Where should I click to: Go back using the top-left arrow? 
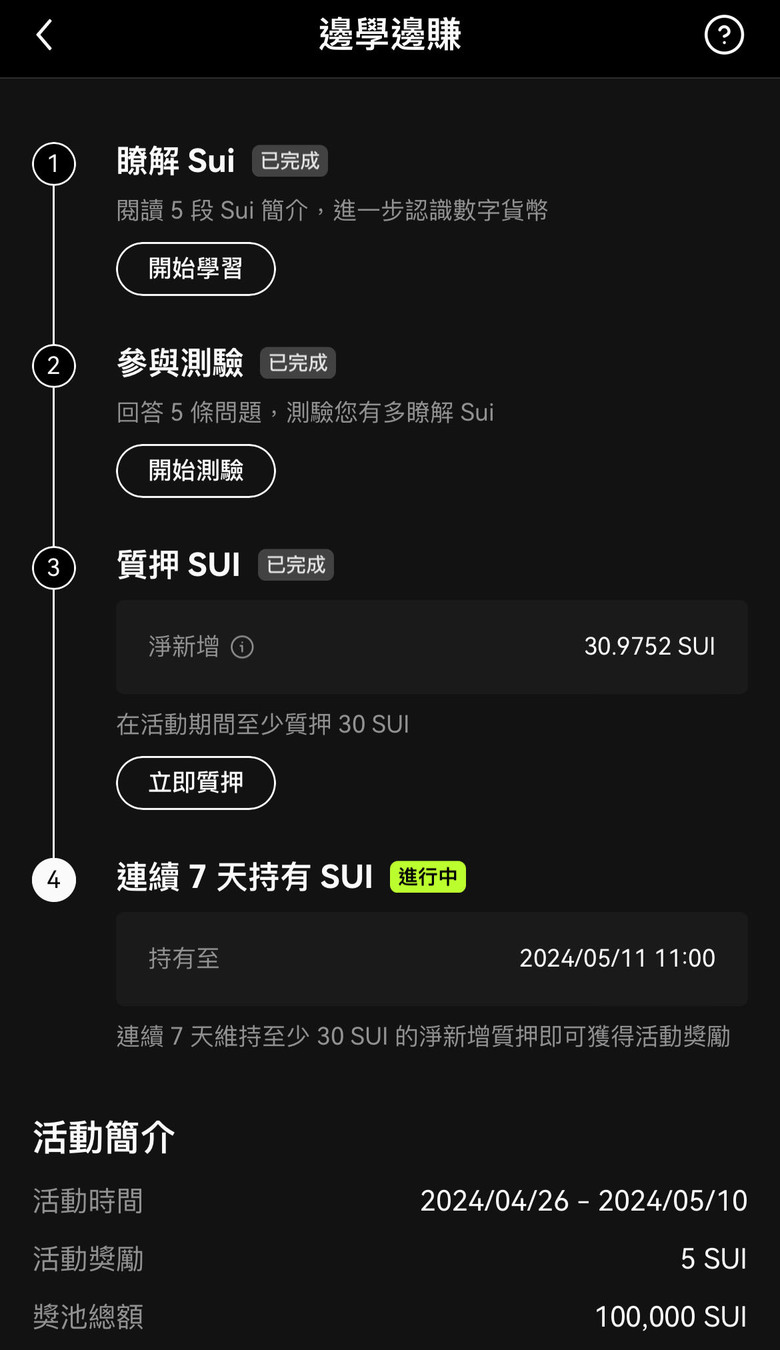coord(44,36)
